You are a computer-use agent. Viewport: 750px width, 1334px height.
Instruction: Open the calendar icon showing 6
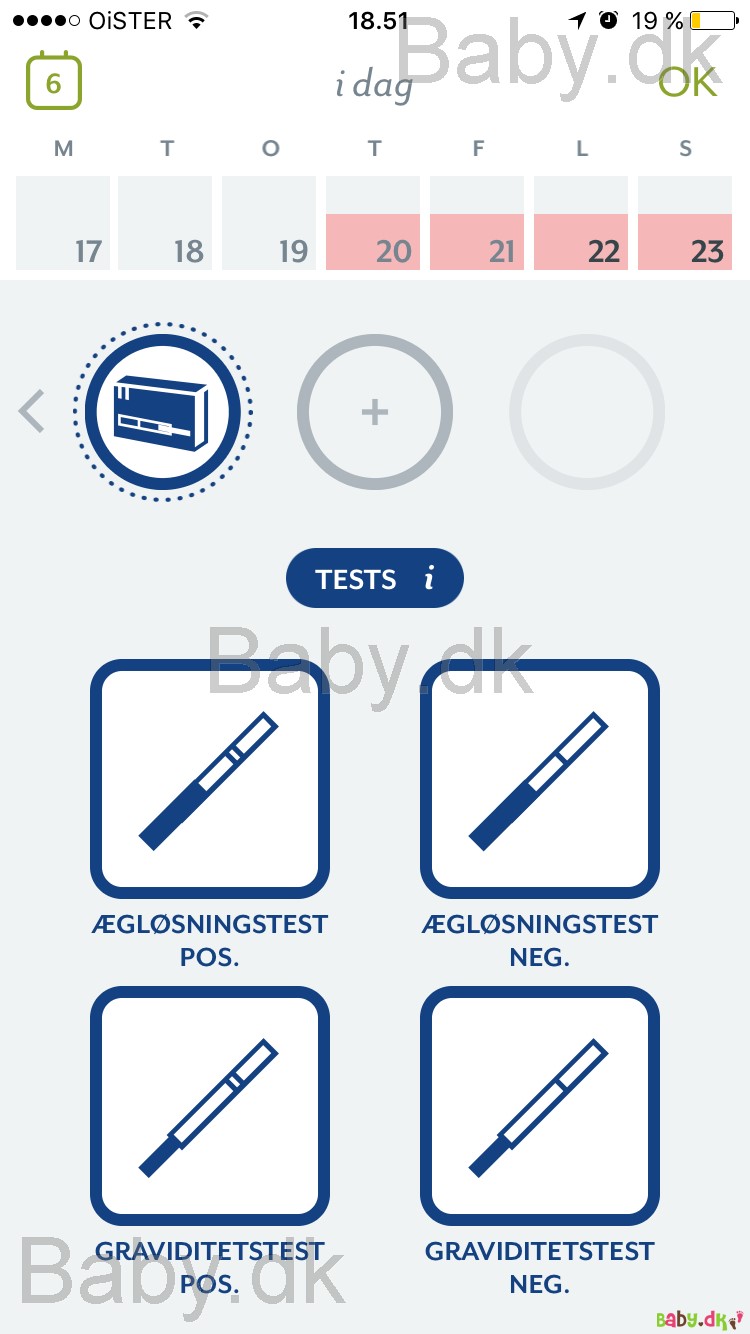(54, 82)
